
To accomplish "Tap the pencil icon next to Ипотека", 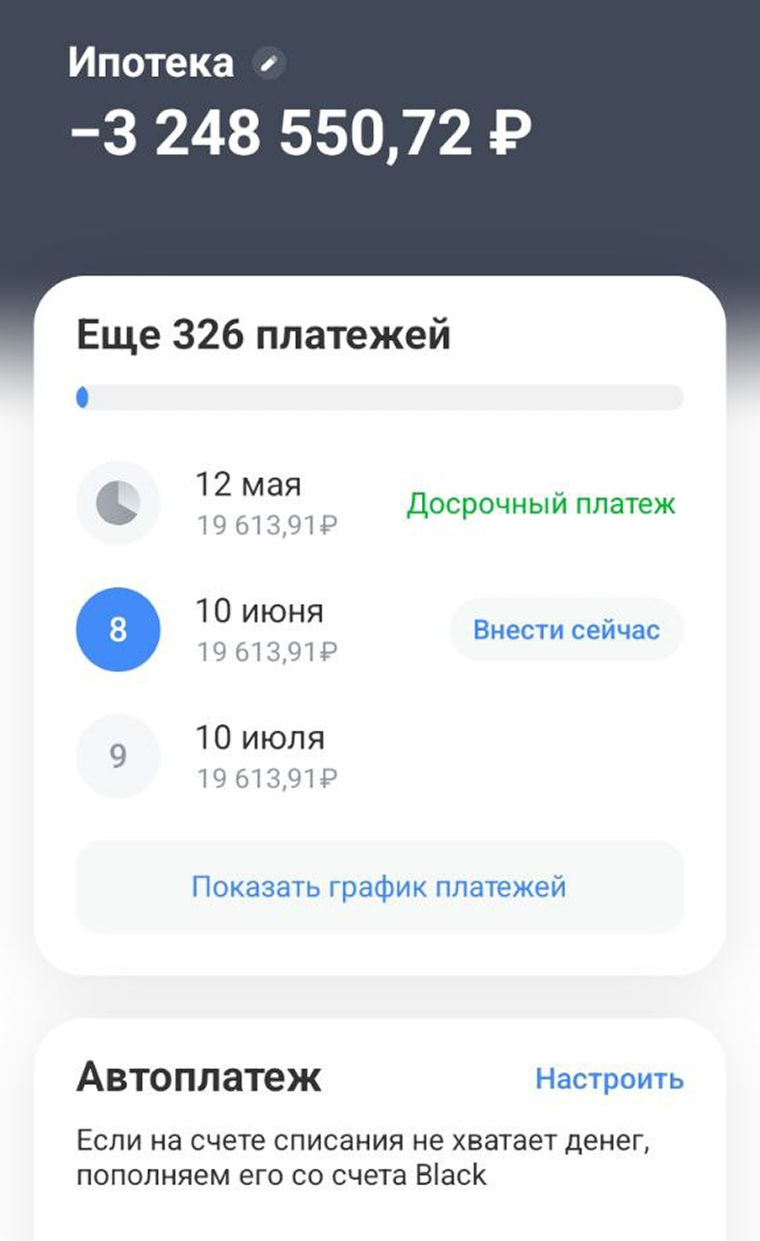I will 269,64.
